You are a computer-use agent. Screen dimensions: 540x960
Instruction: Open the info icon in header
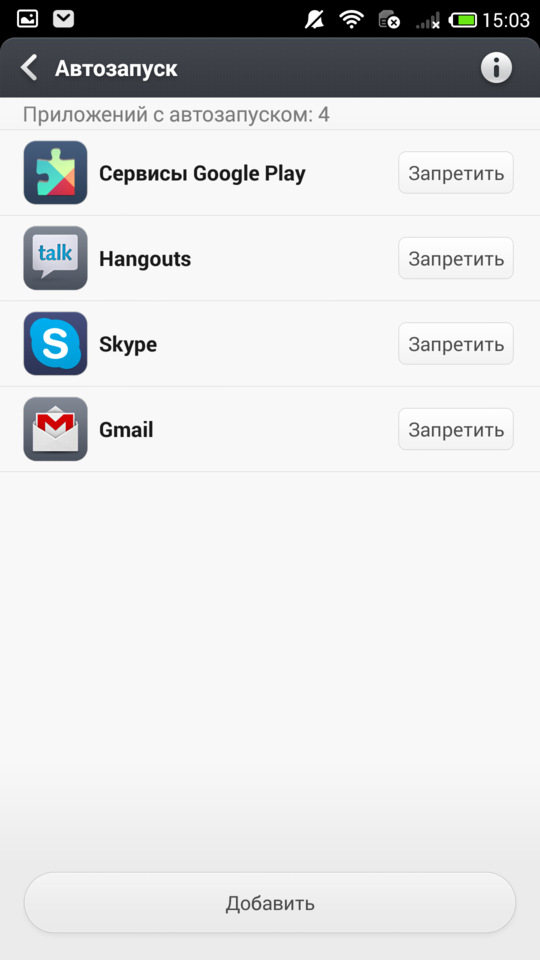point(496,67)
